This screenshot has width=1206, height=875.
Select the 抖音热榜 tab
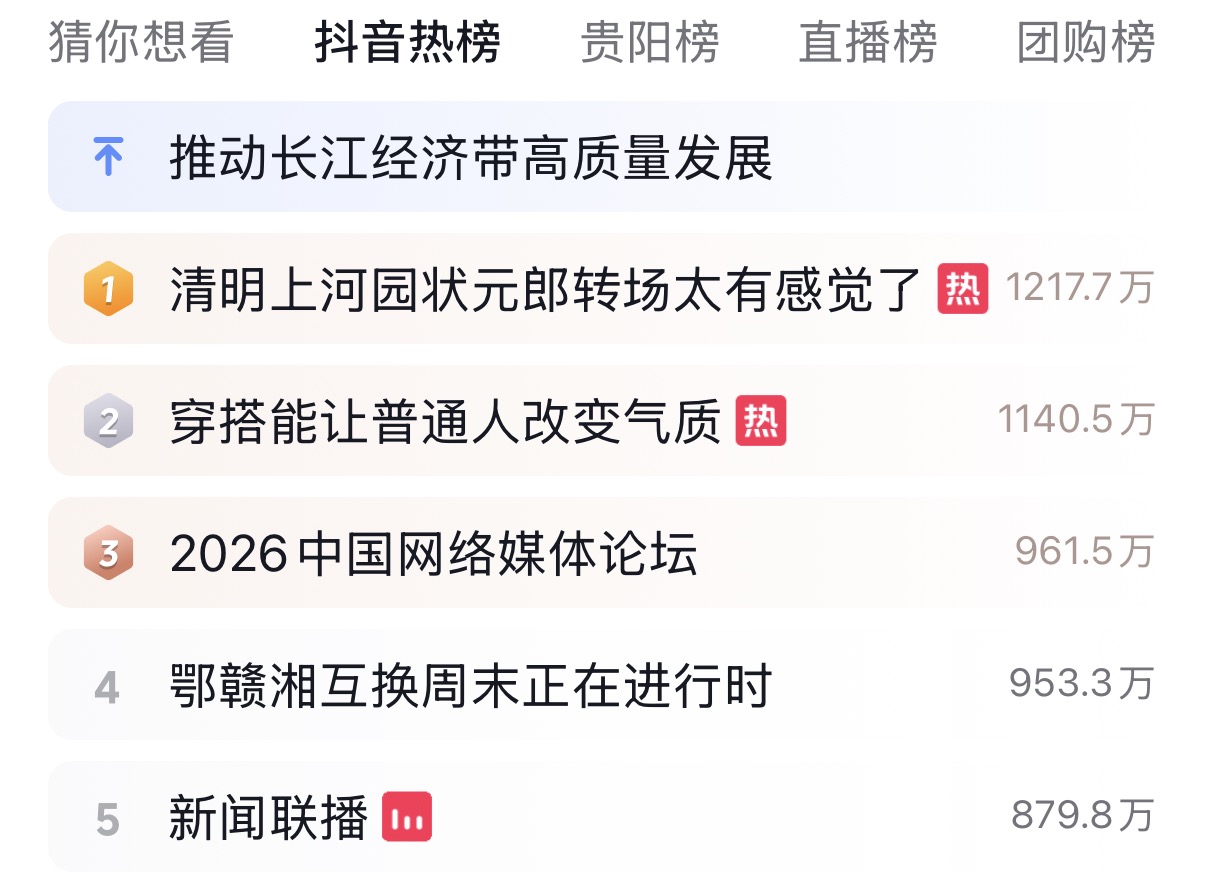coord(407,43)
